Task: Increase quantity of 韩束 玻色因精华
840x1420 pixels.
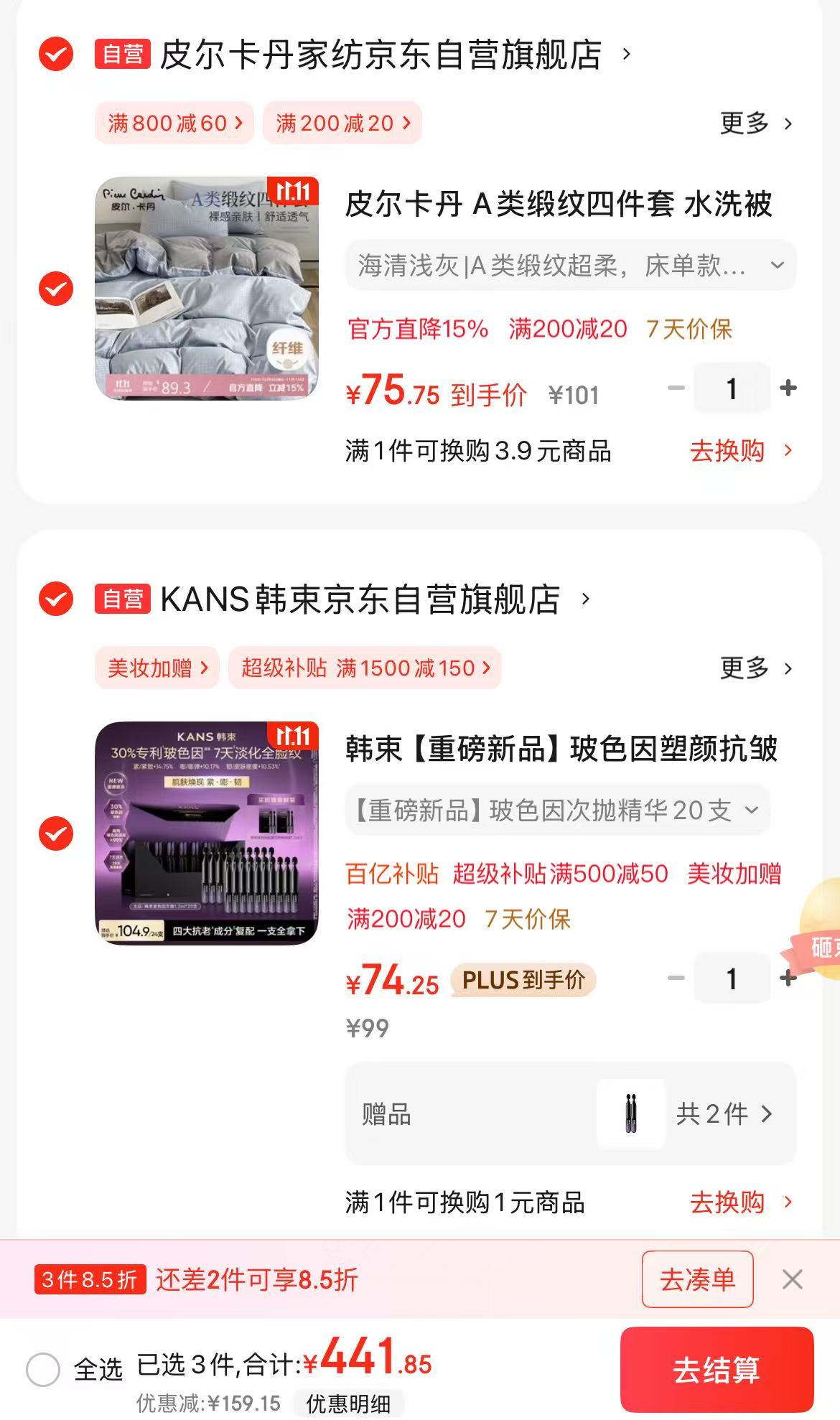Action: pos(788,978)
